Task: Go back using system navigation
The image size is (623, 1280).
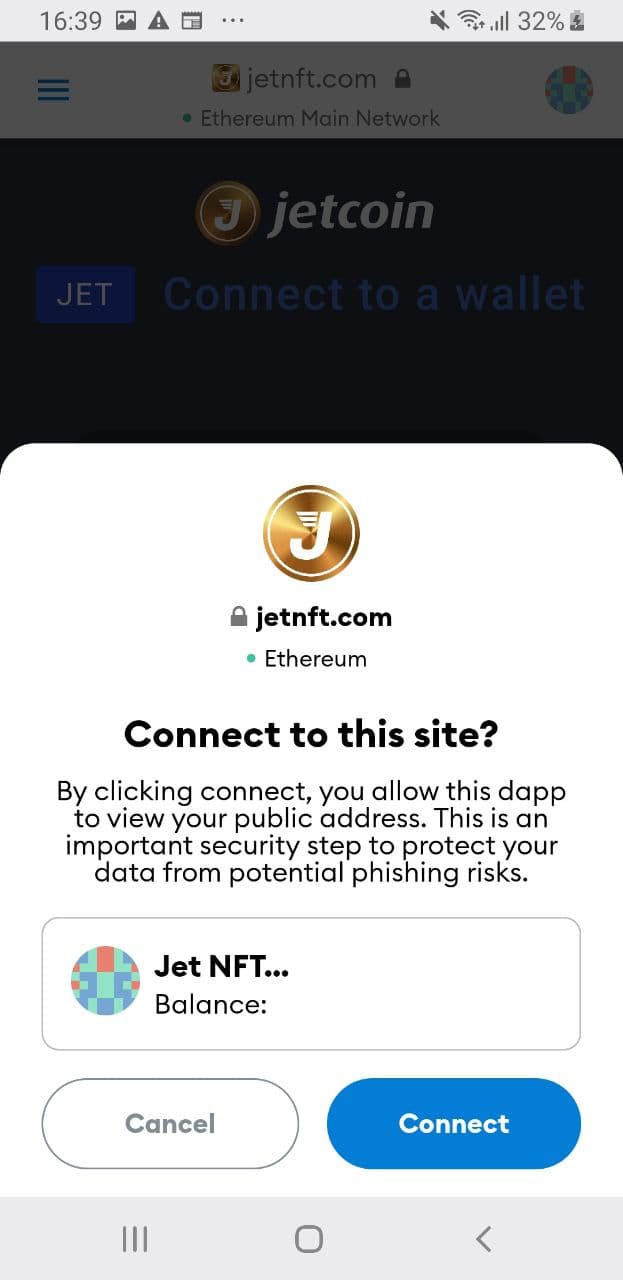Action: coord(484,1239)
